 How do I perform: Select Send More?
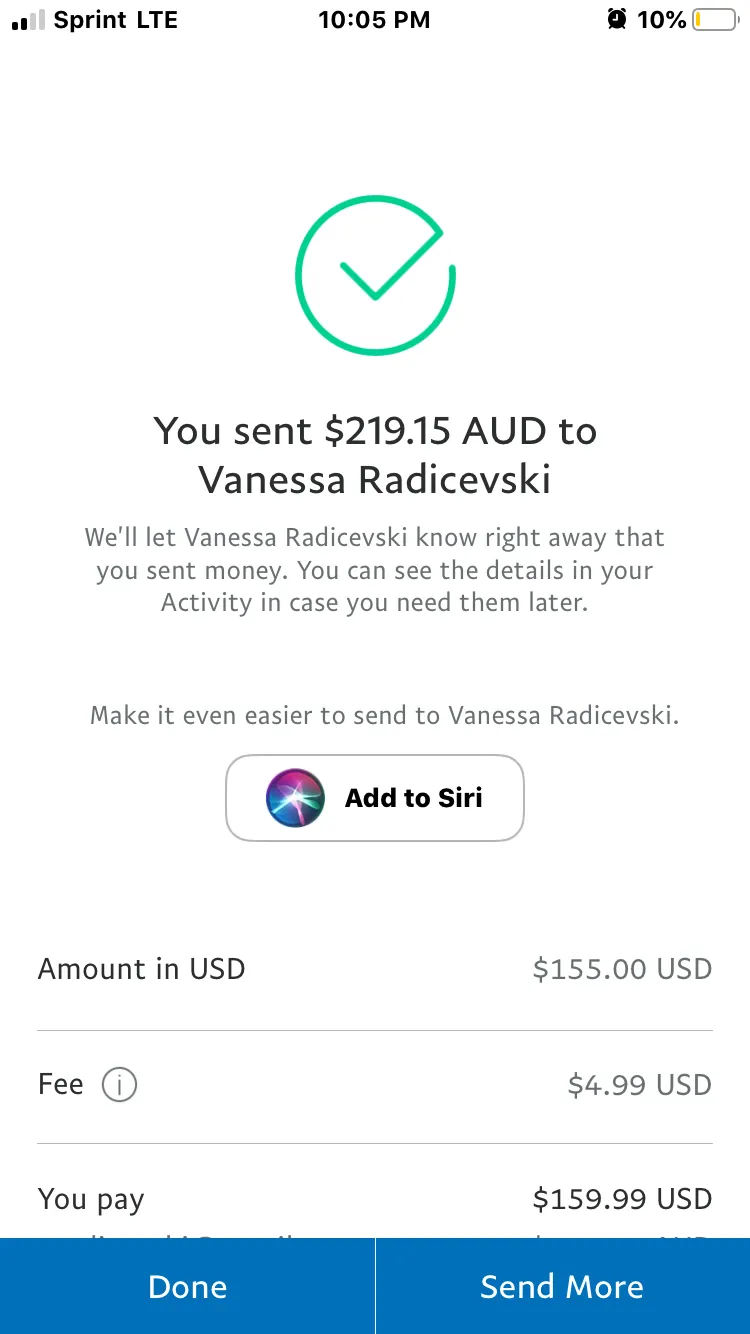(x=562, y=1287)
